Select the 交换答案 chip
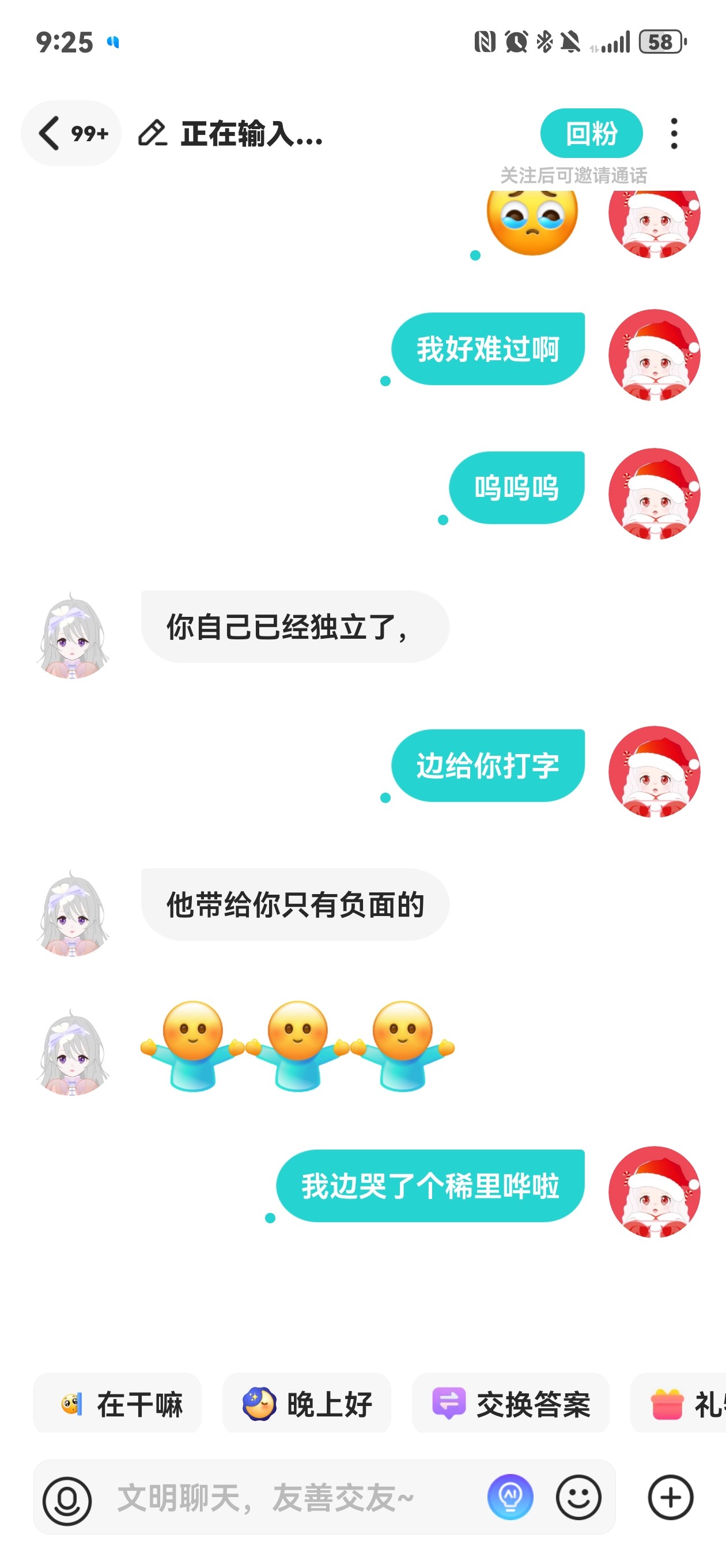This screenshot has width=726, height=1568. (x=511, y=1405)
